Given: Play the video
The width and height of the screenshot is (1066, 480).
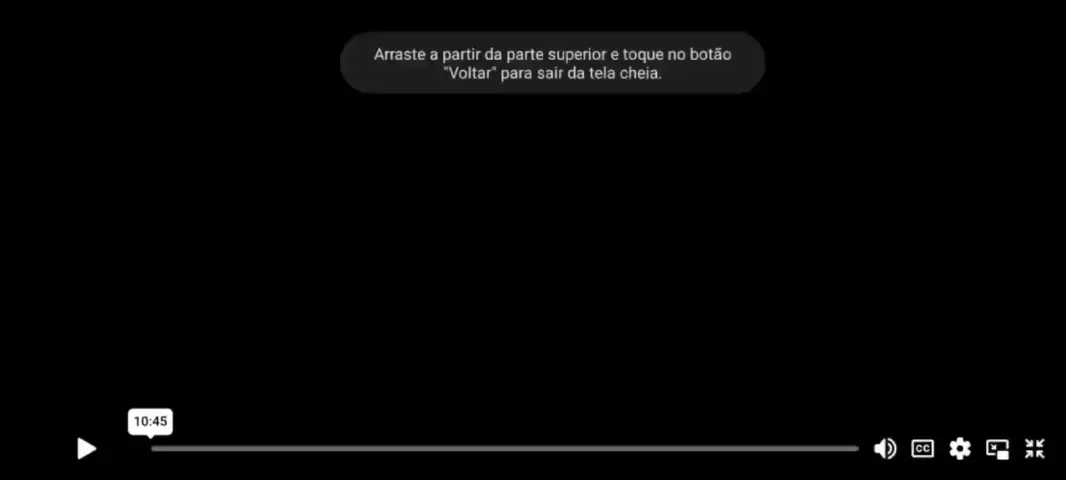Looking at the screenshot, I should [87, 449].
